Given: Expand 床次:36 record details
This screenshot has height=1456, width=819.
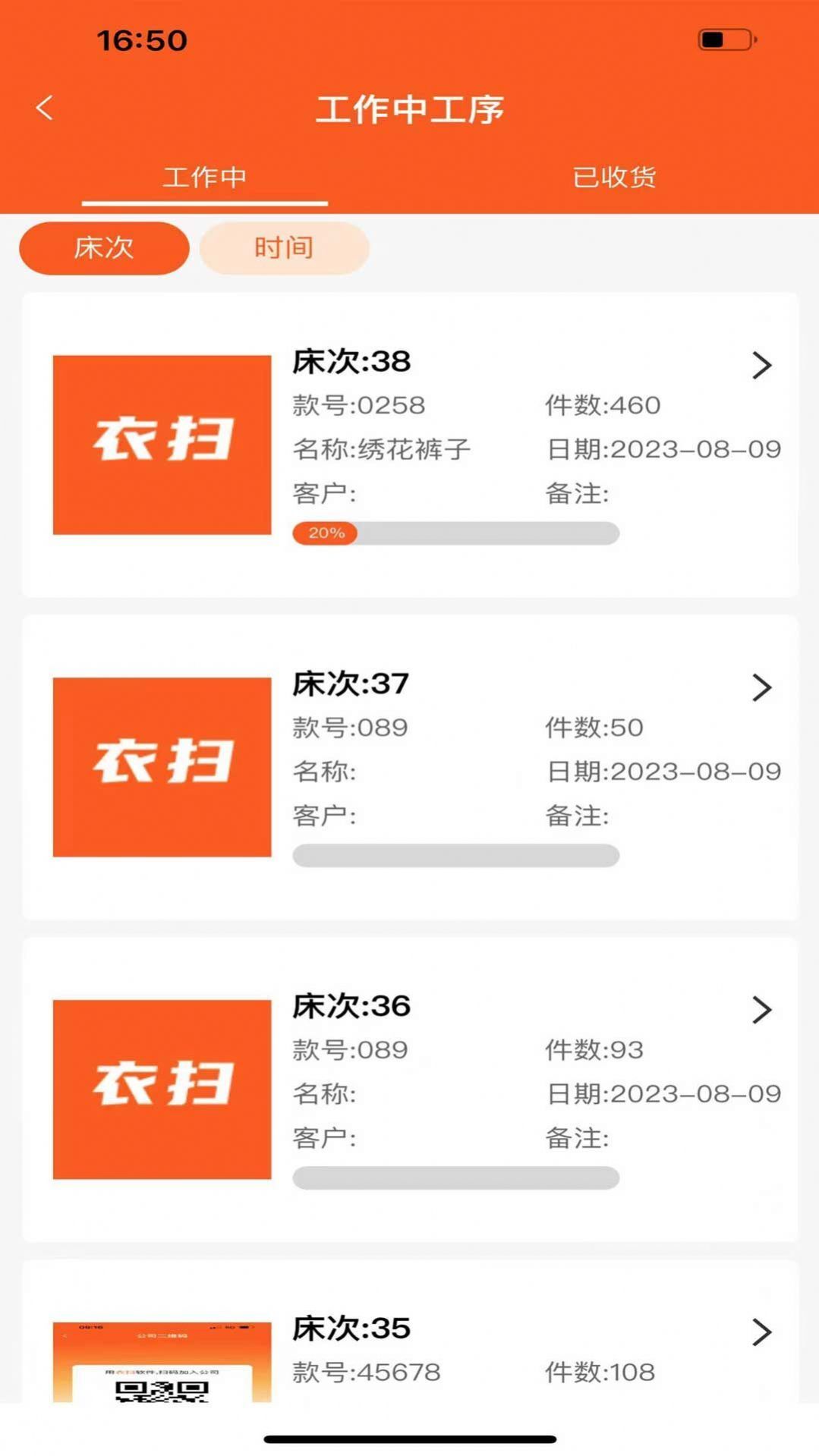Looking at the screenshot, I should pos(761,1009).
